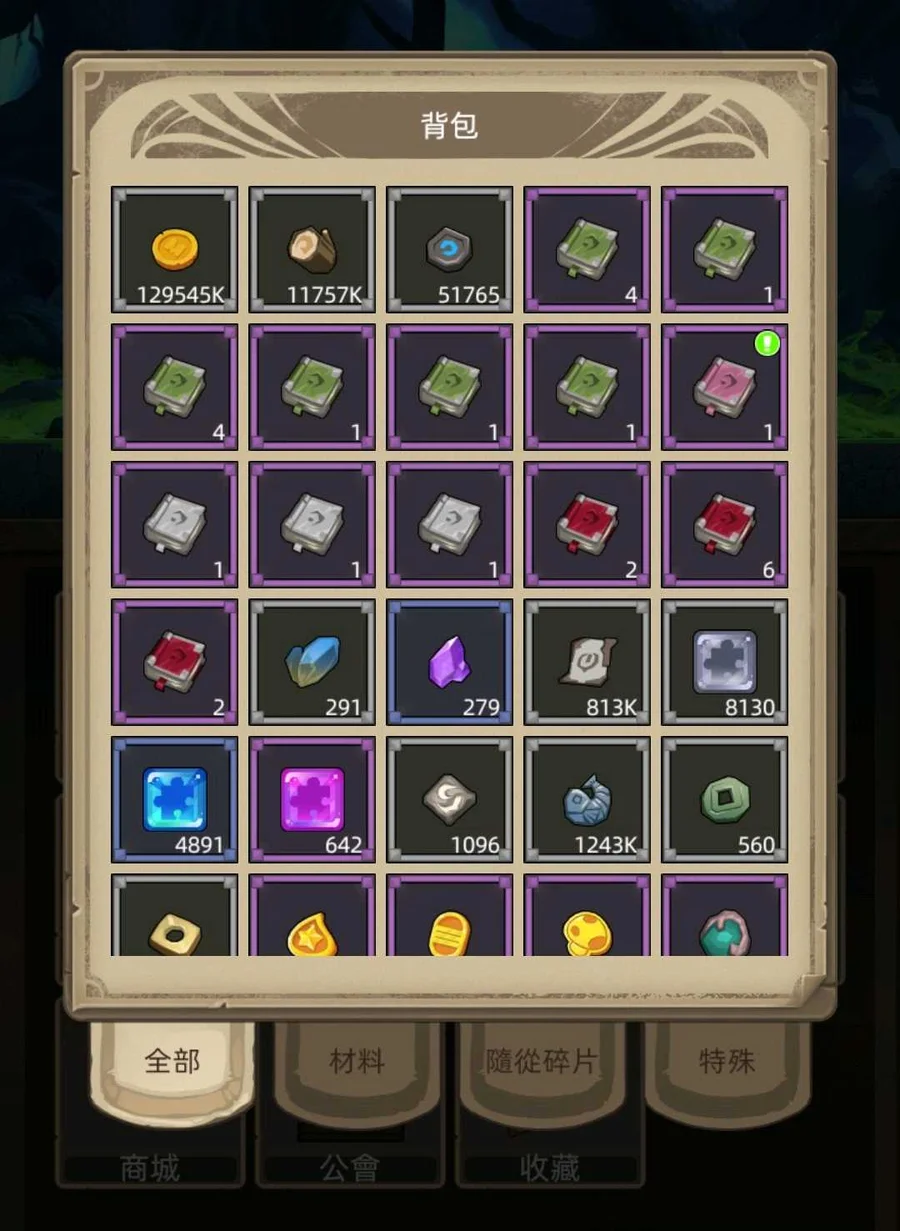This screenshot has width=900, height=1231.
Task: Select the ore item showing 1243K
Action: click(x=587, y=799)
